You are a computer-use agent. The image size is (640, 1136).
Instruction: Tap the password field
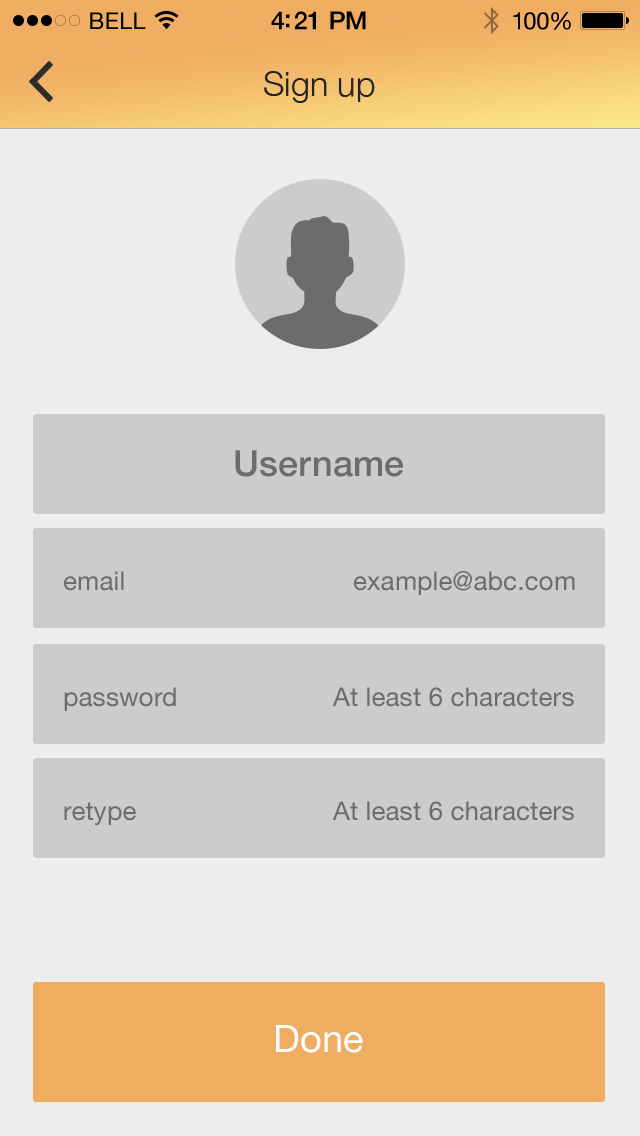tap(319, 695)
